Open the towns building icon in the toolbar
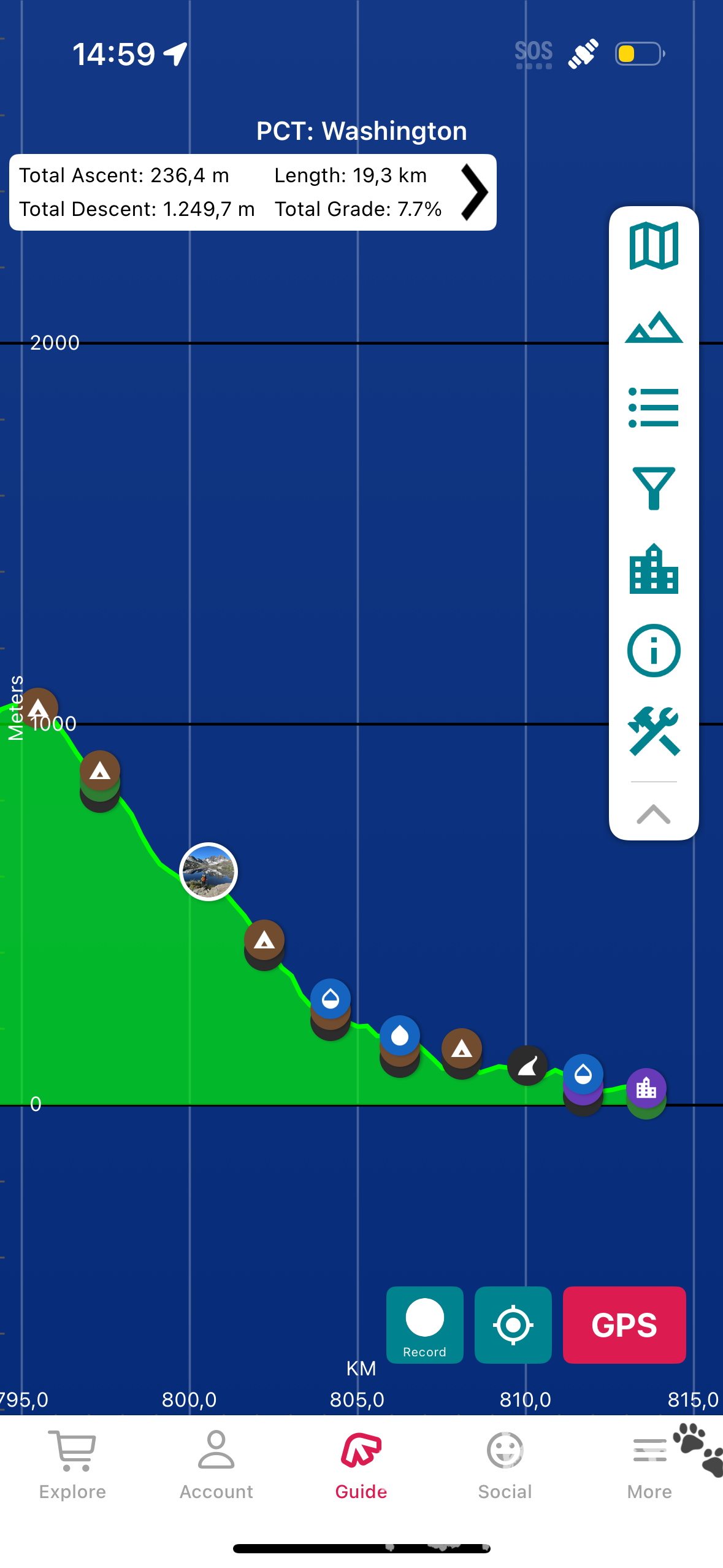 pos(654,569)
